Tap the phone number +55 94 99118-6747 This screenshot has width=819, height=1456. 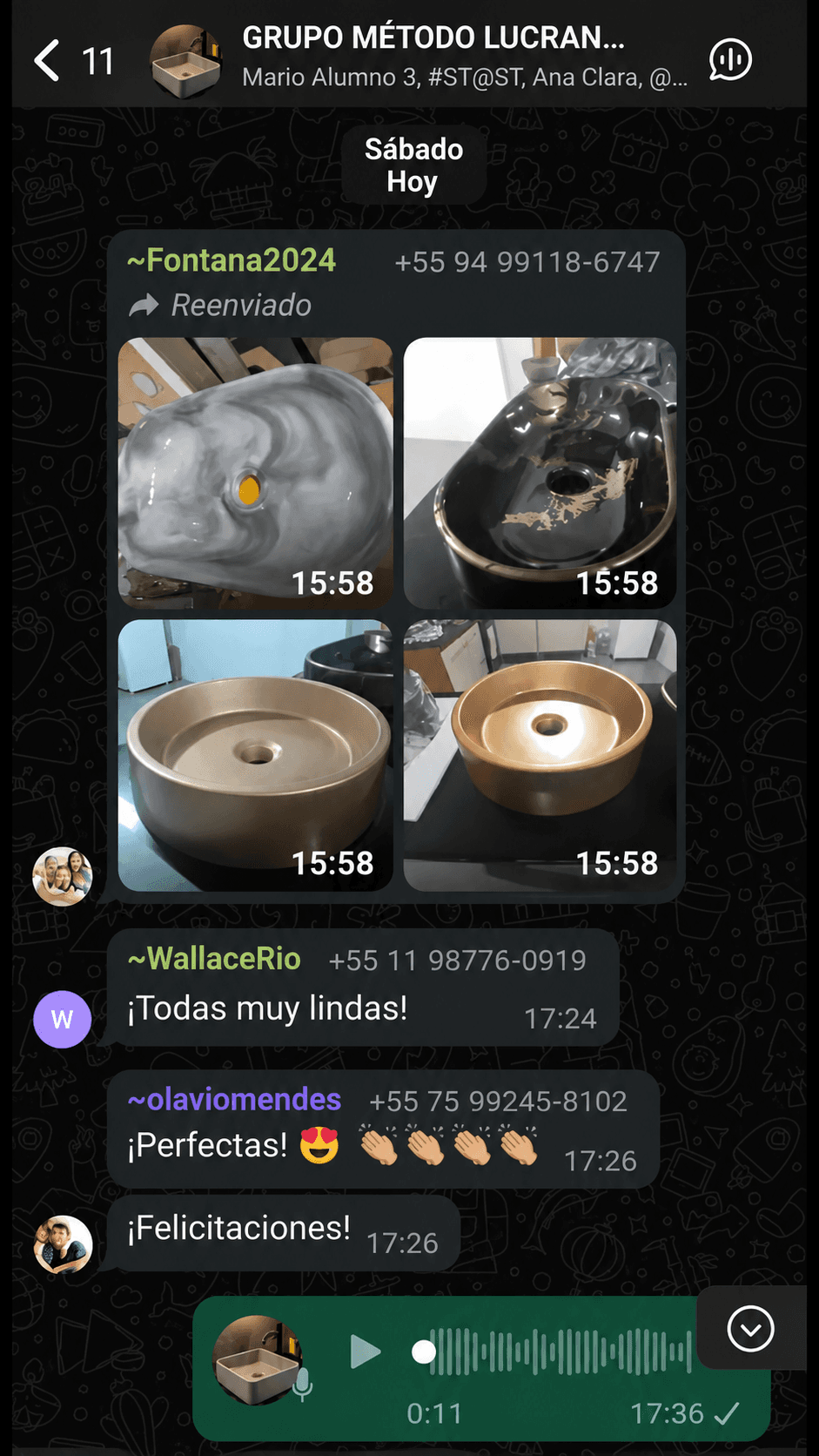pyautogui.click(x=527, y=262)
